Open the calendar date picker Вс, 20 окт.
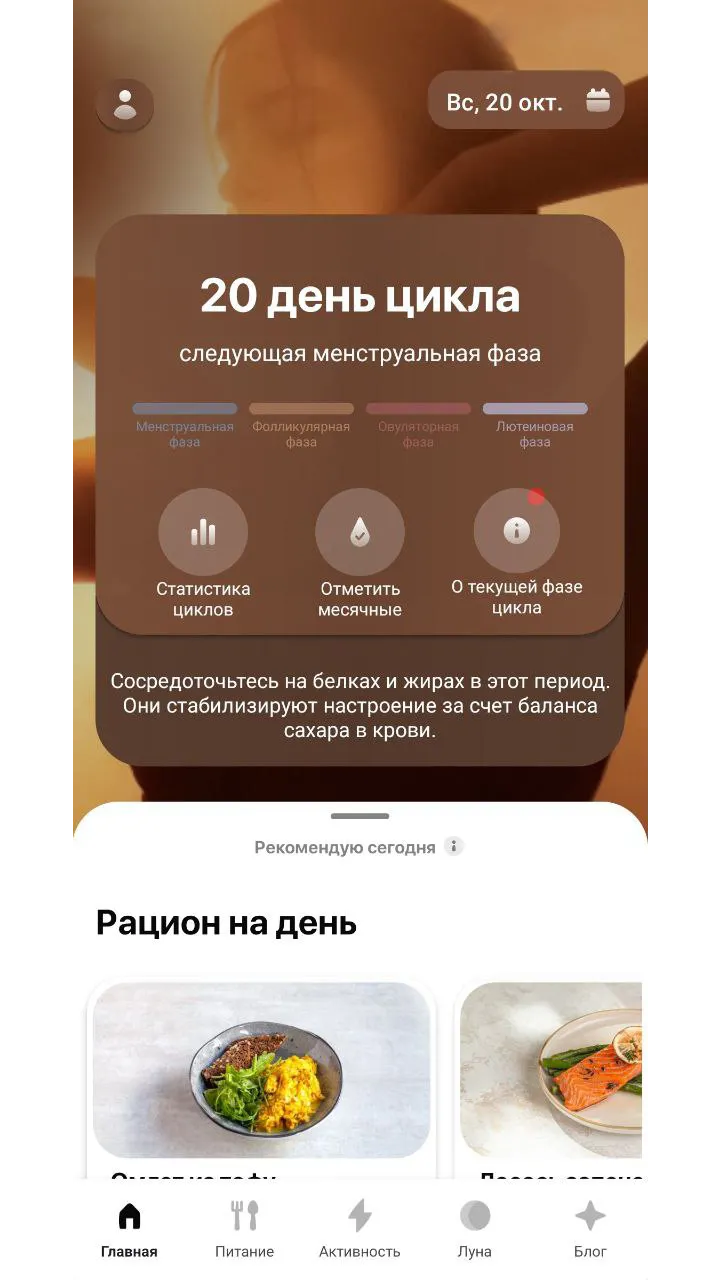The width and height of the screenshot is (720, 1280). 527,100
